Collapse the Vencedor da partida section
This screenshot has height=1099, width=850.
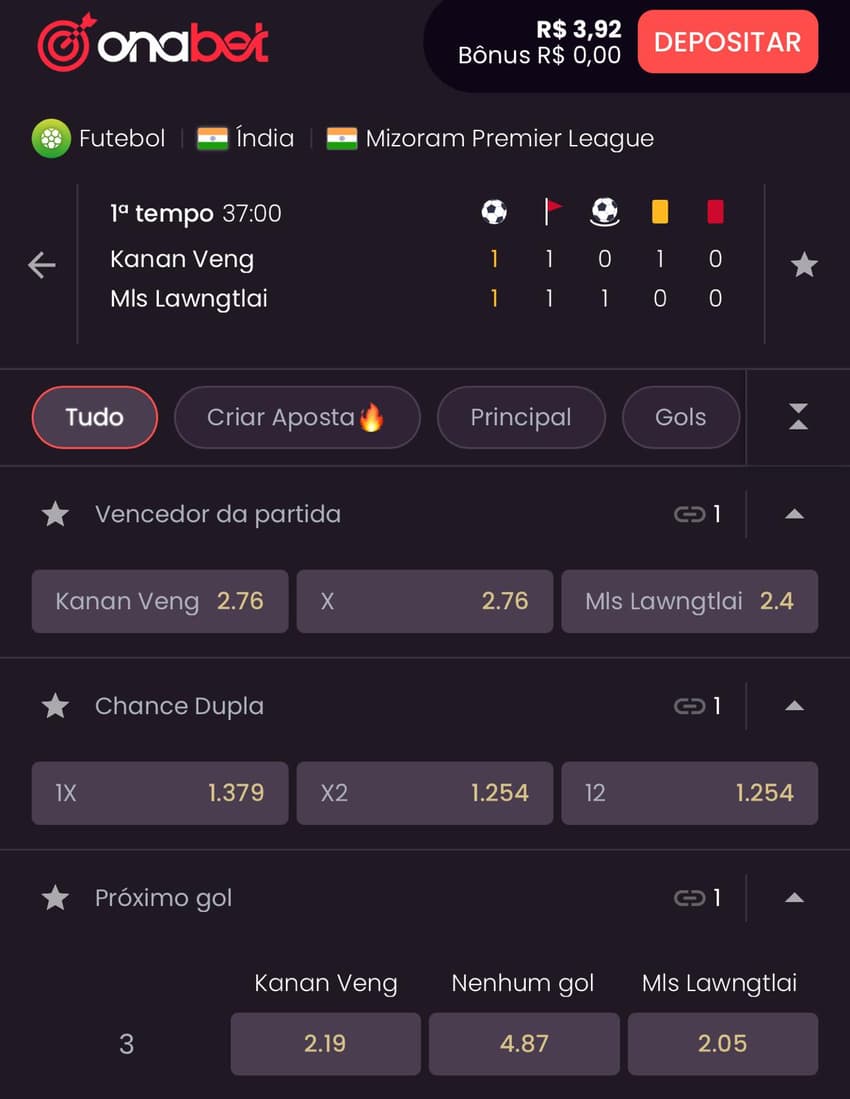[794, 514]
